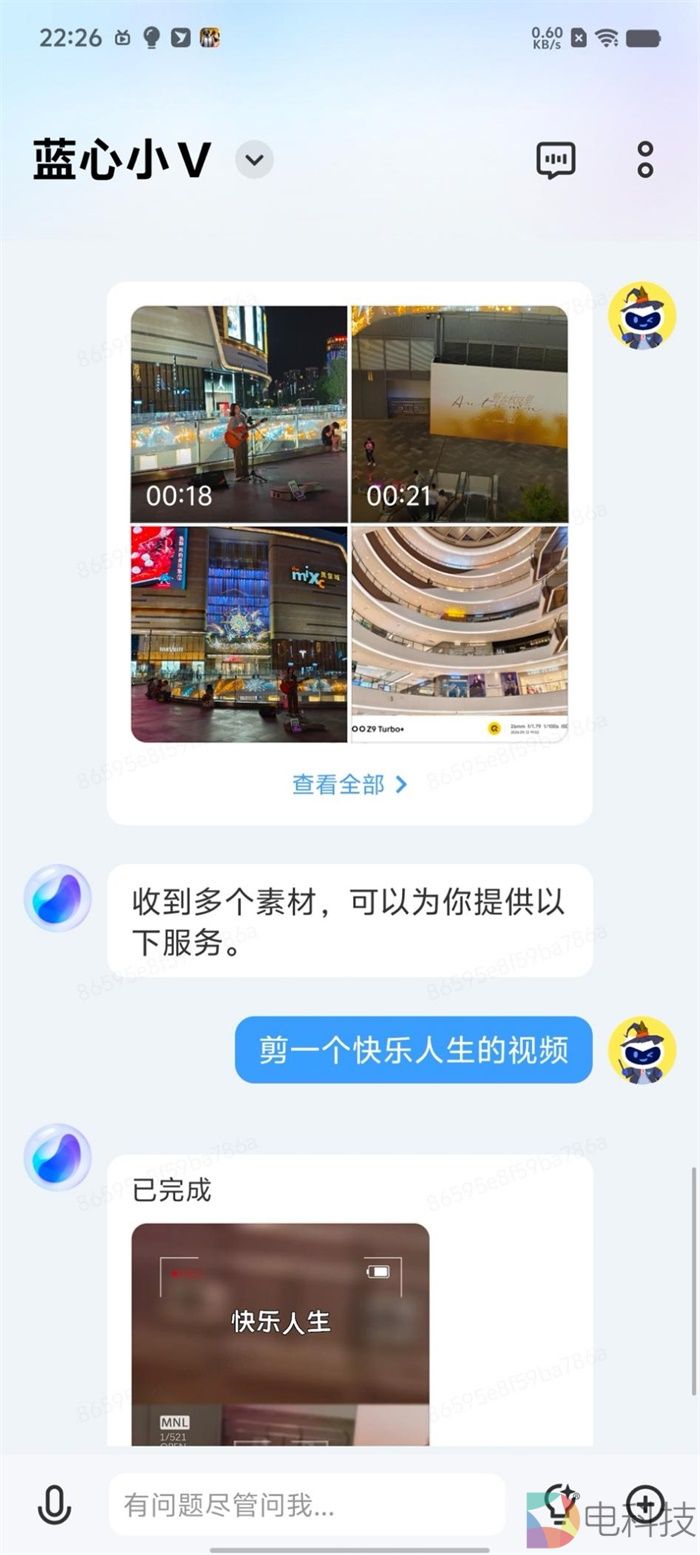Open the MixC mall night photo

point(239,634)
